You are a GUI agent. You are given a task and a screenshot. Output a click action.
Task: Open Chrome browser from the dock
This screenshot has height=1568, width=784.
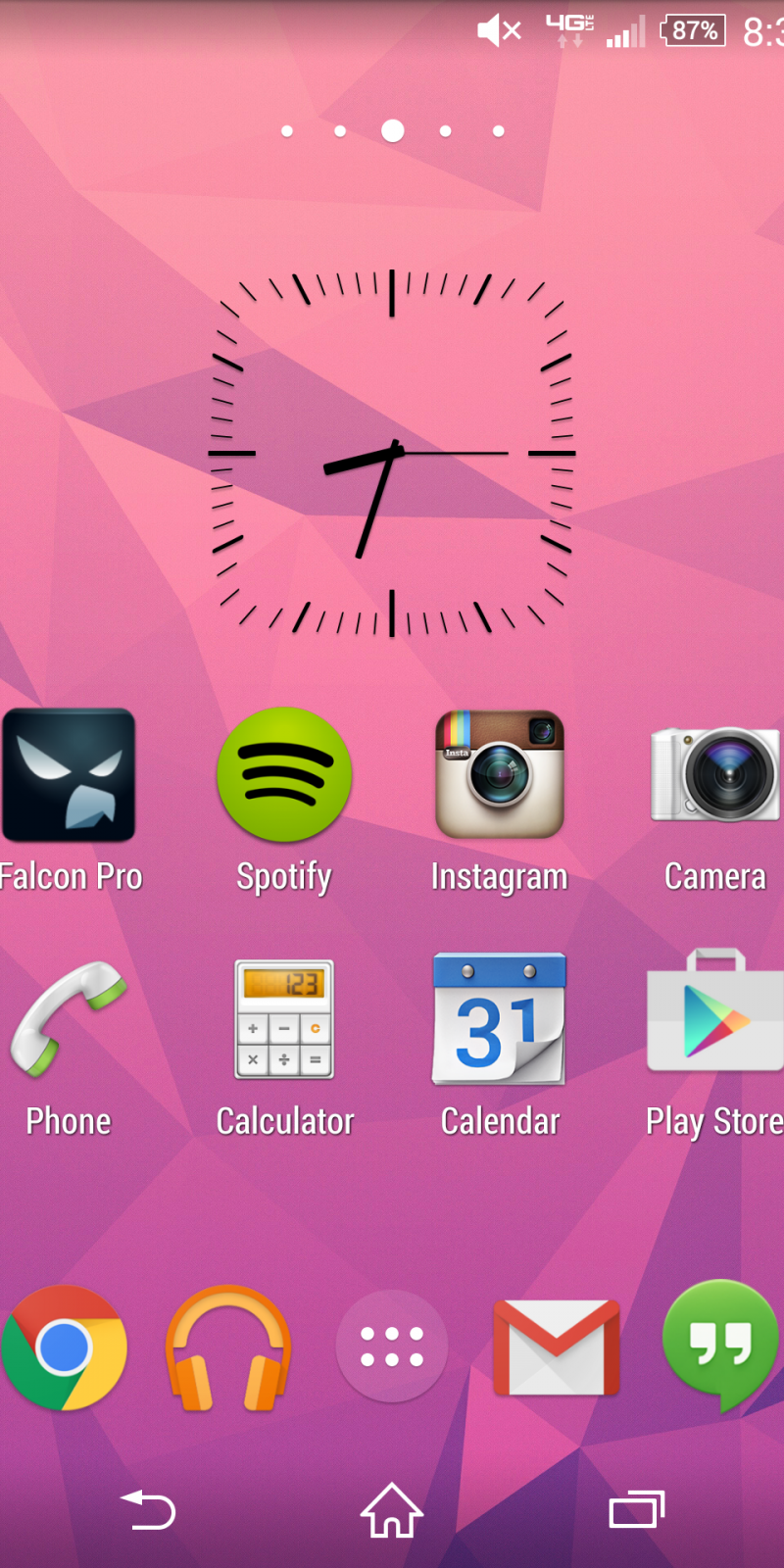(x=65, y=1347)
